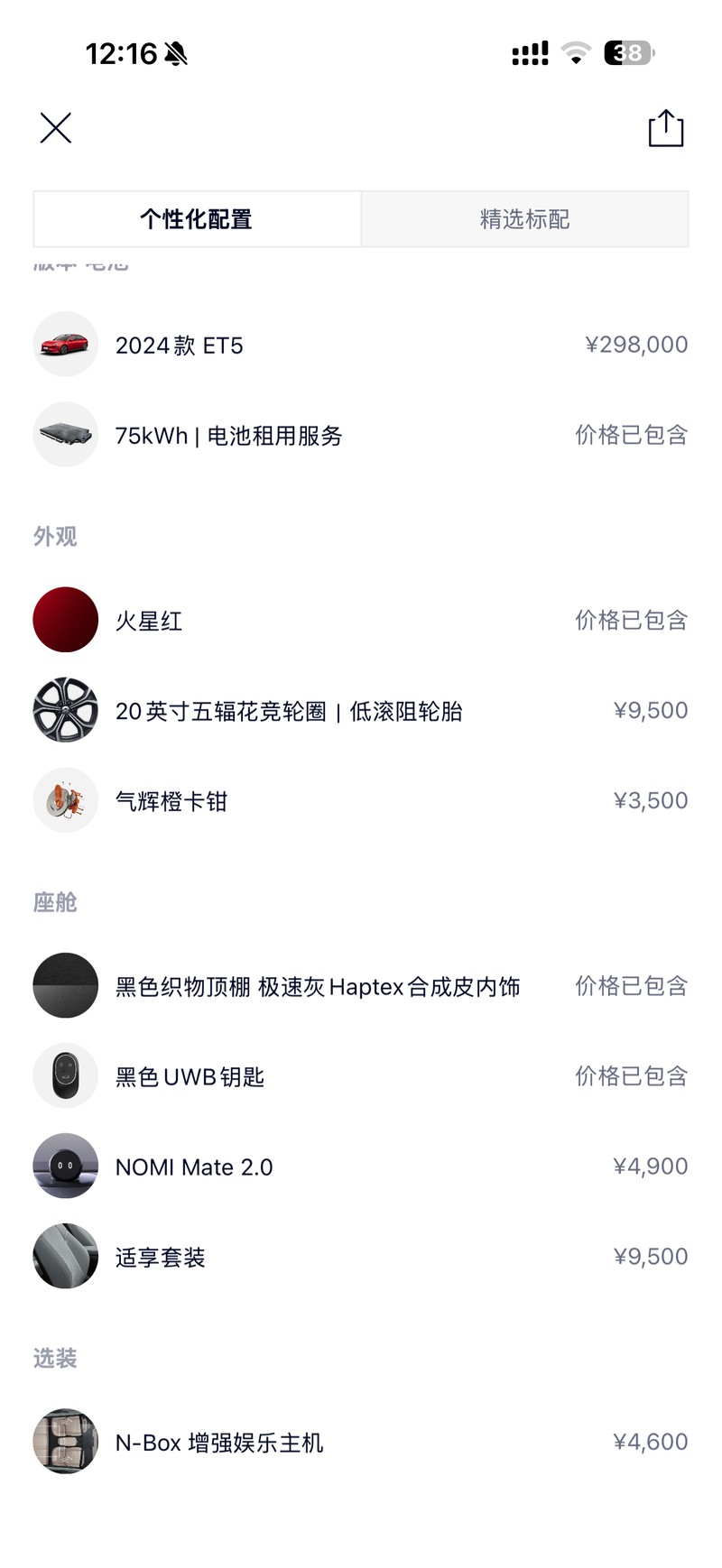Select the 个性化配置 tab
This screenshot has width=722, height=1568.
(197, 219)
